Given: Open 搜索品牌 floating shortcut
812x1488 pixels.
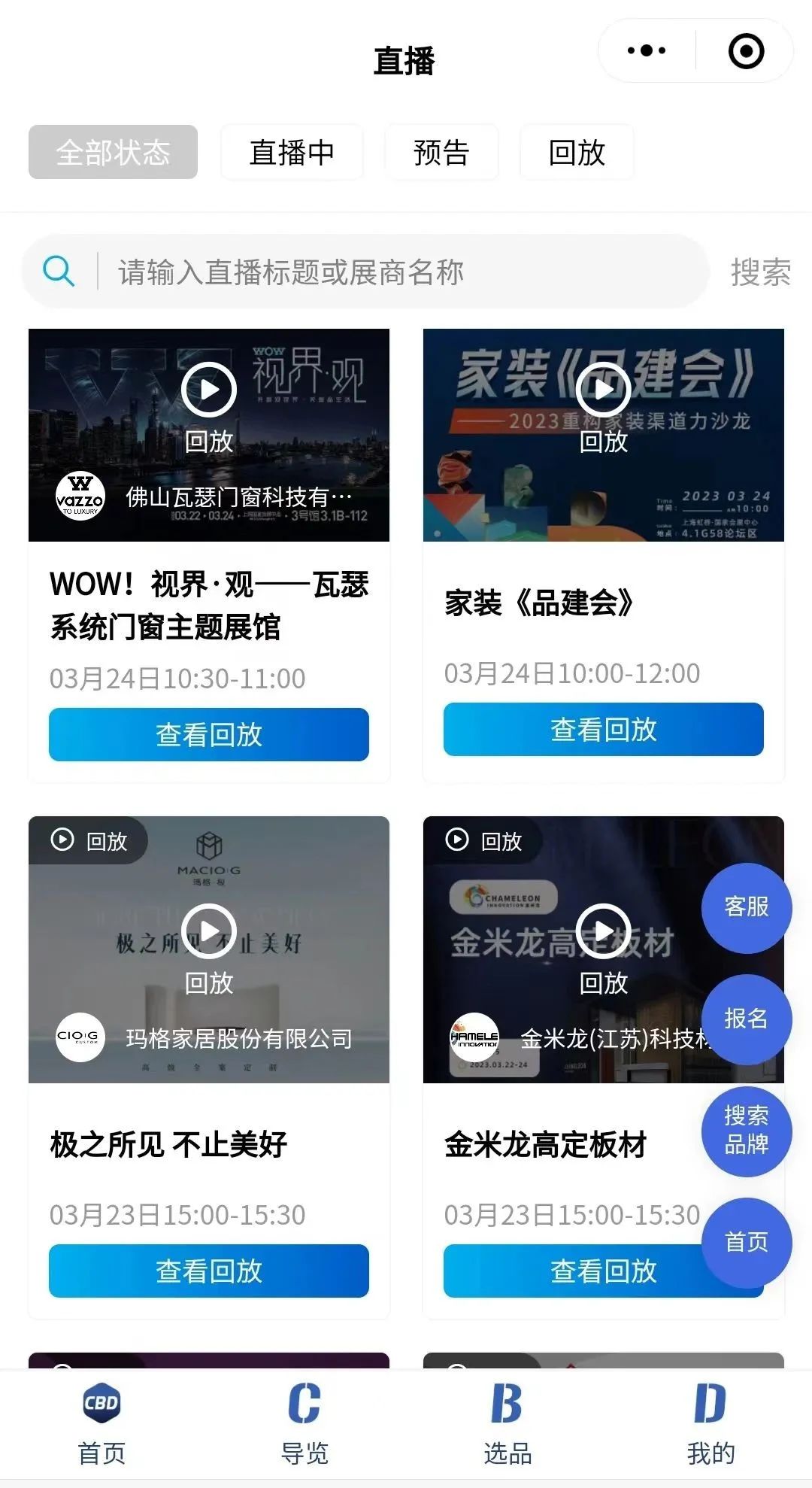Looking at the screenshot, I should tap(746, 1130).
